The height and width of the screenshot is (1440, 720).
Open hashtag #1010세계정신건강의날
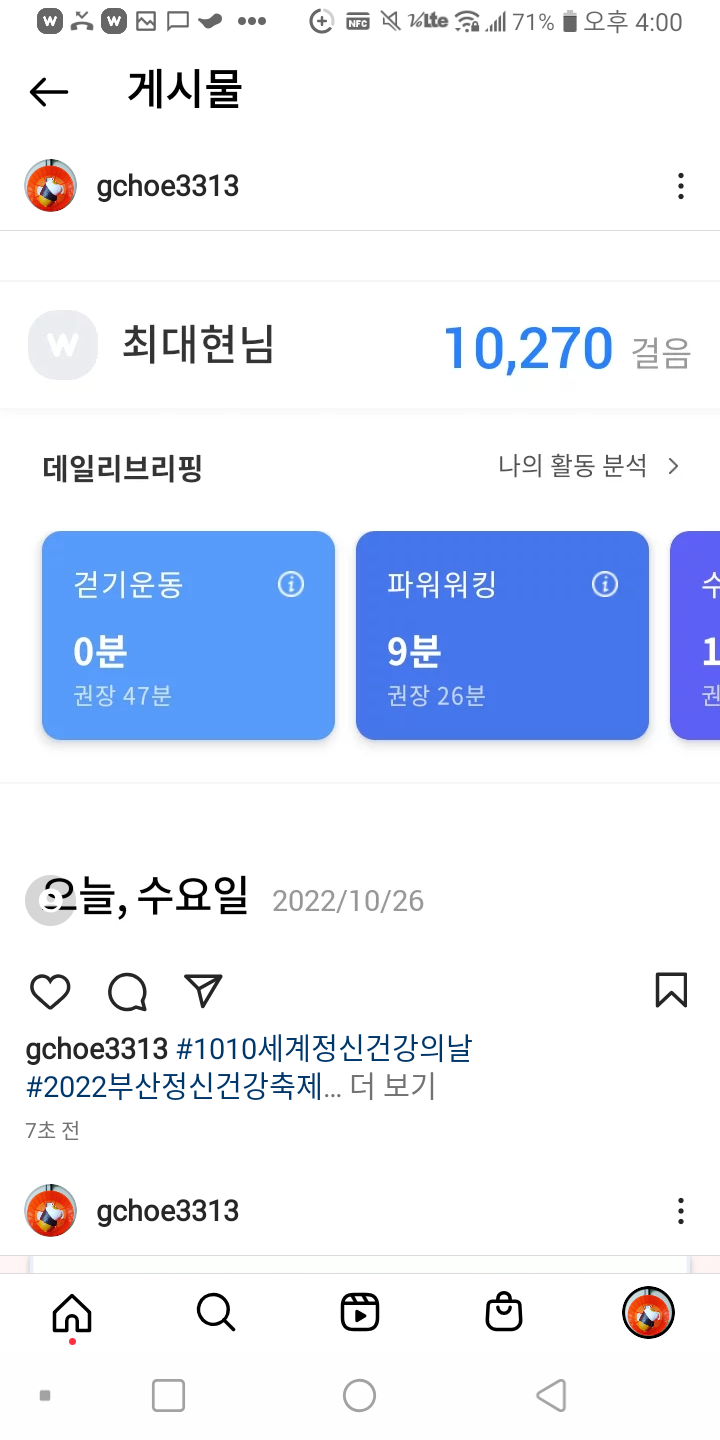[x=323, y=1049]
